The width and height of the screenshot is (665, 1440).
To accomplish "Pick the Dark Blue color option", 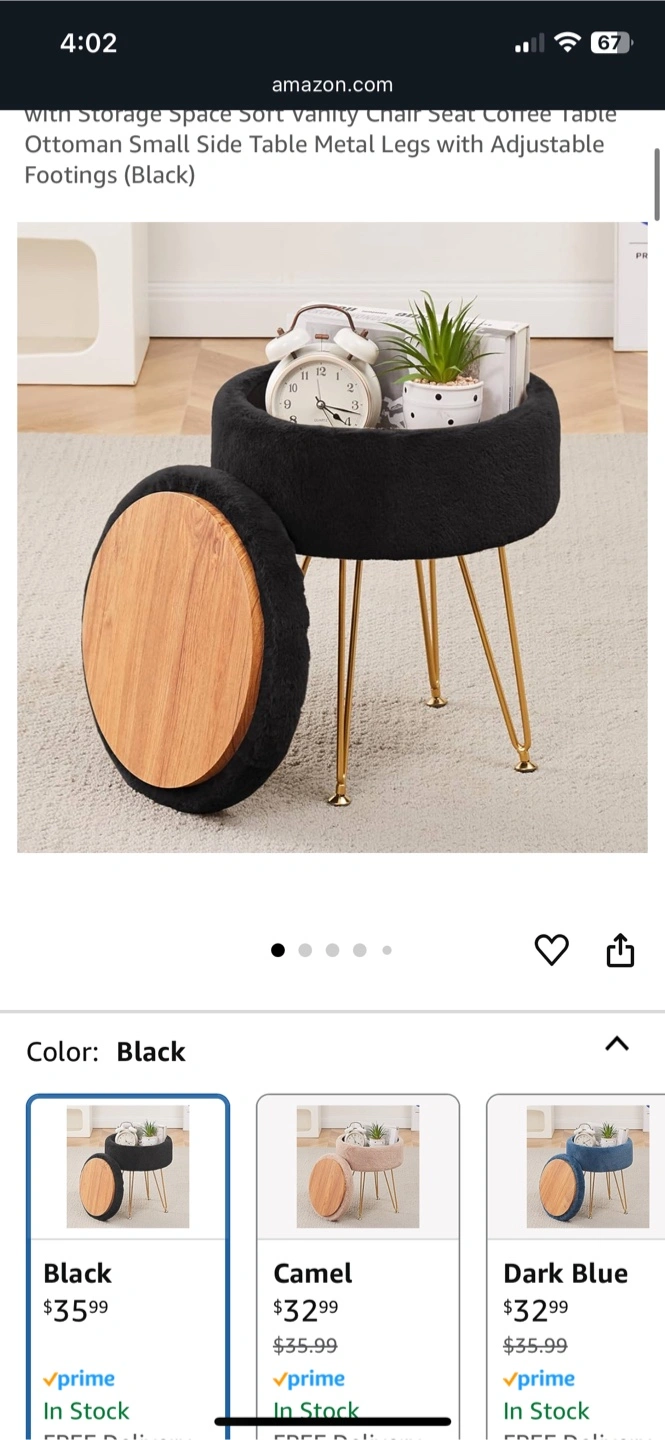I will (576, 1266).
